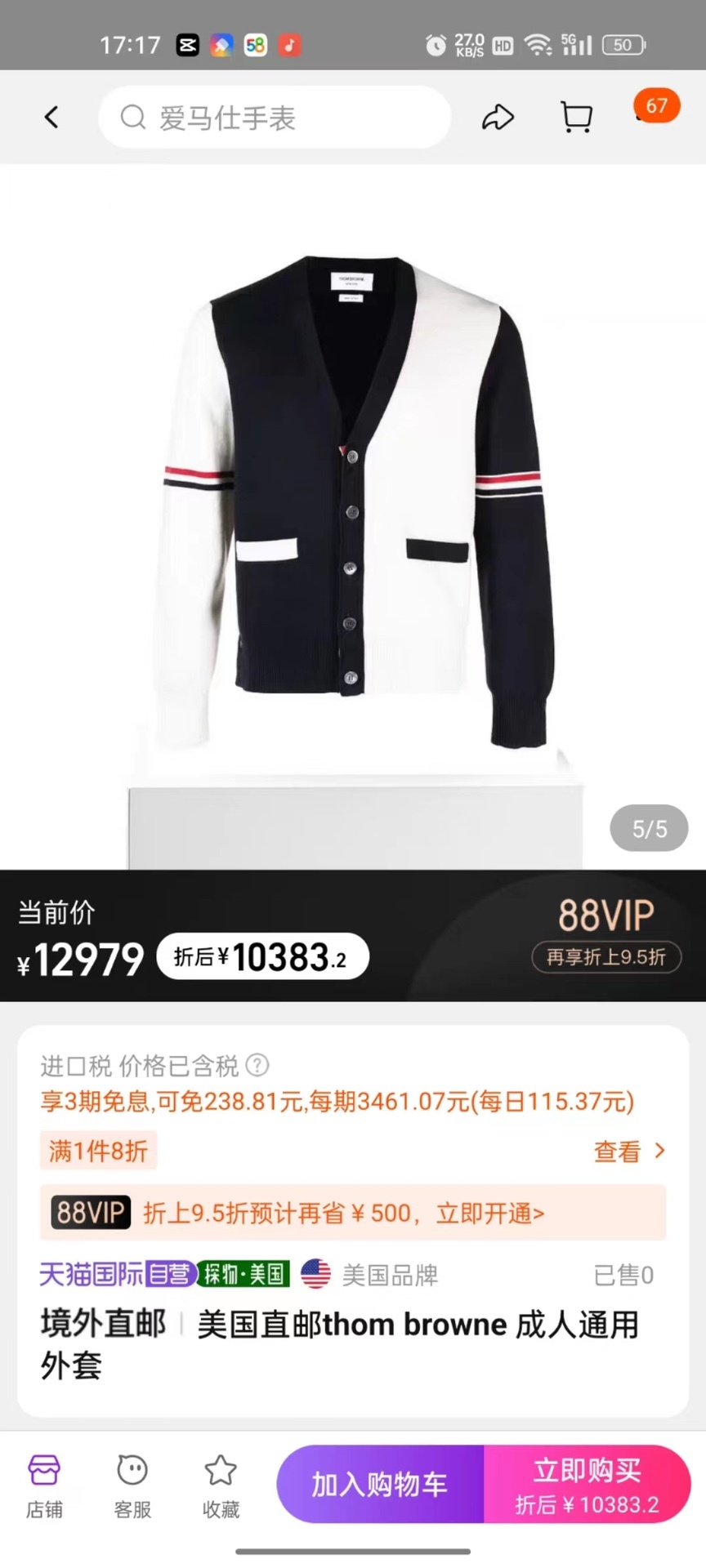Open 88VIP membership via 立即开通
The image size is (706, 1568).
coord(490,1214)
